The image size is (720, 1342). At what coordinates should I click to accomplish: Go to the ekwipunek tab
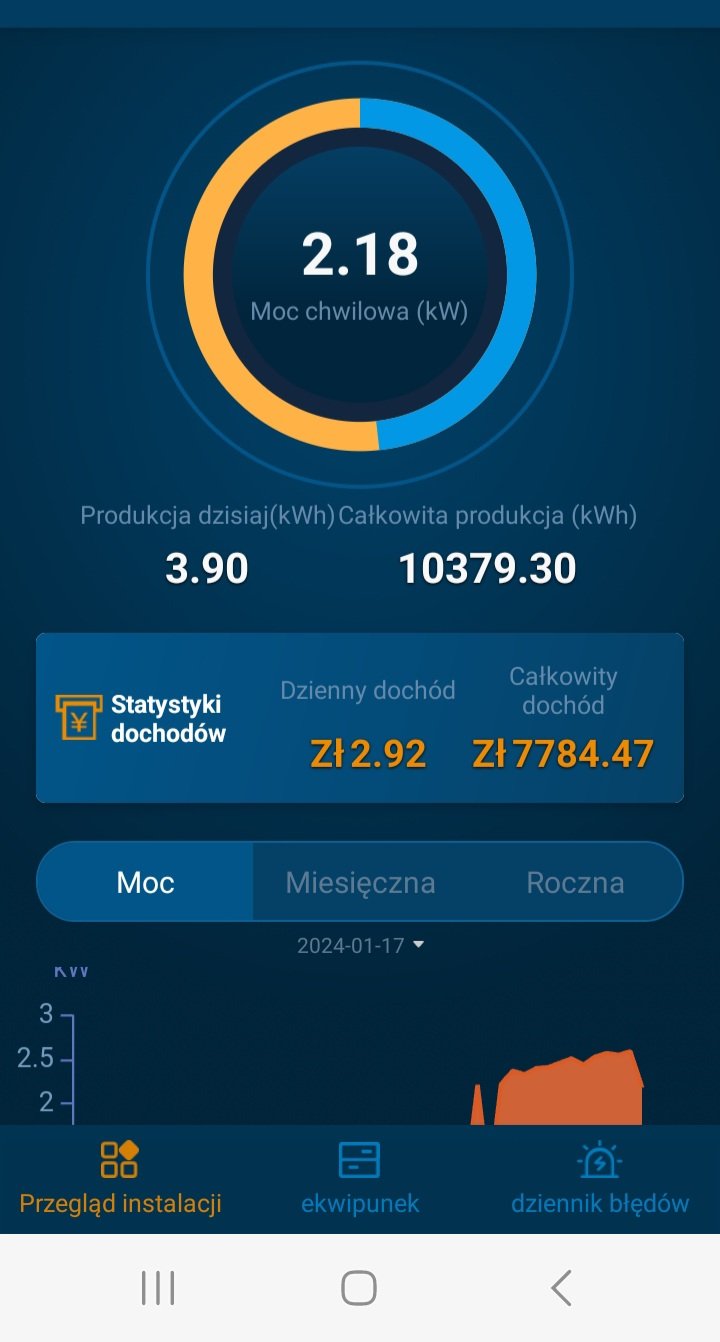[x=360, y=1178]
